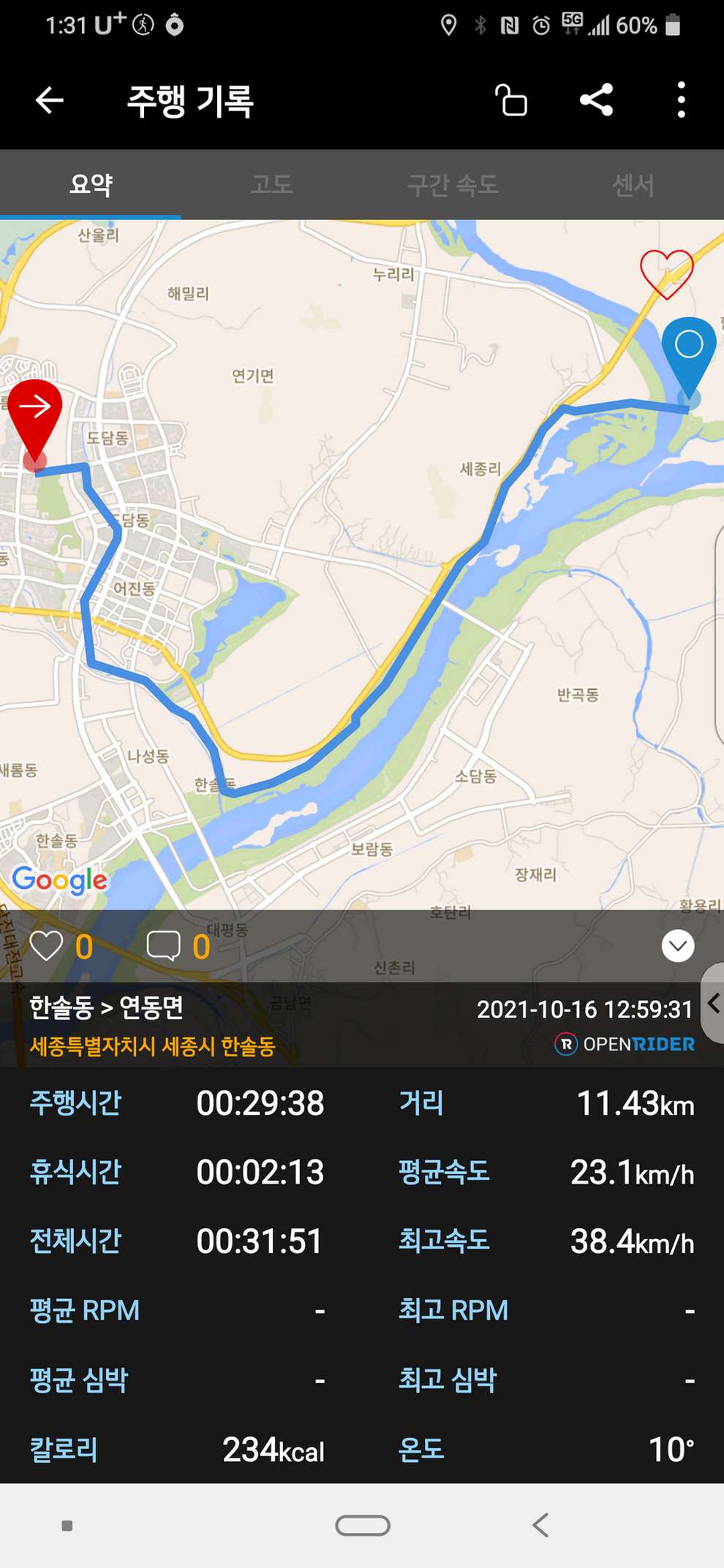This screenshot has height=1568, width=724.
Task: Like this ride with the heart icon
Action: 47,946
